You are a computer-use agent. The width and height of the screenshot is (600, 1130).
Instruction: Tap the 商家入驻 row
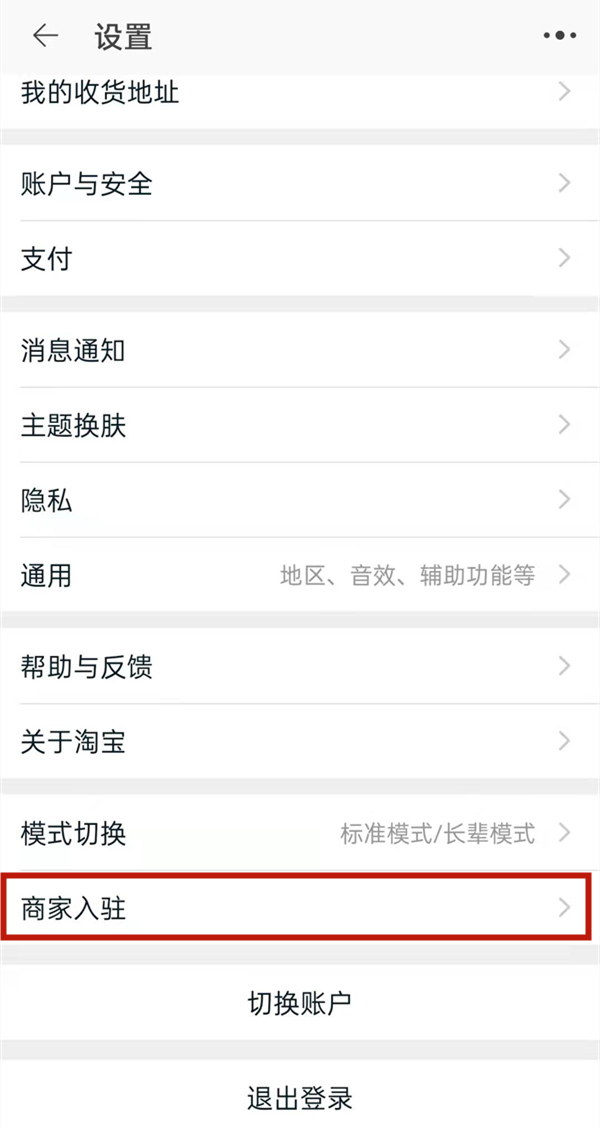coord(300,908)
